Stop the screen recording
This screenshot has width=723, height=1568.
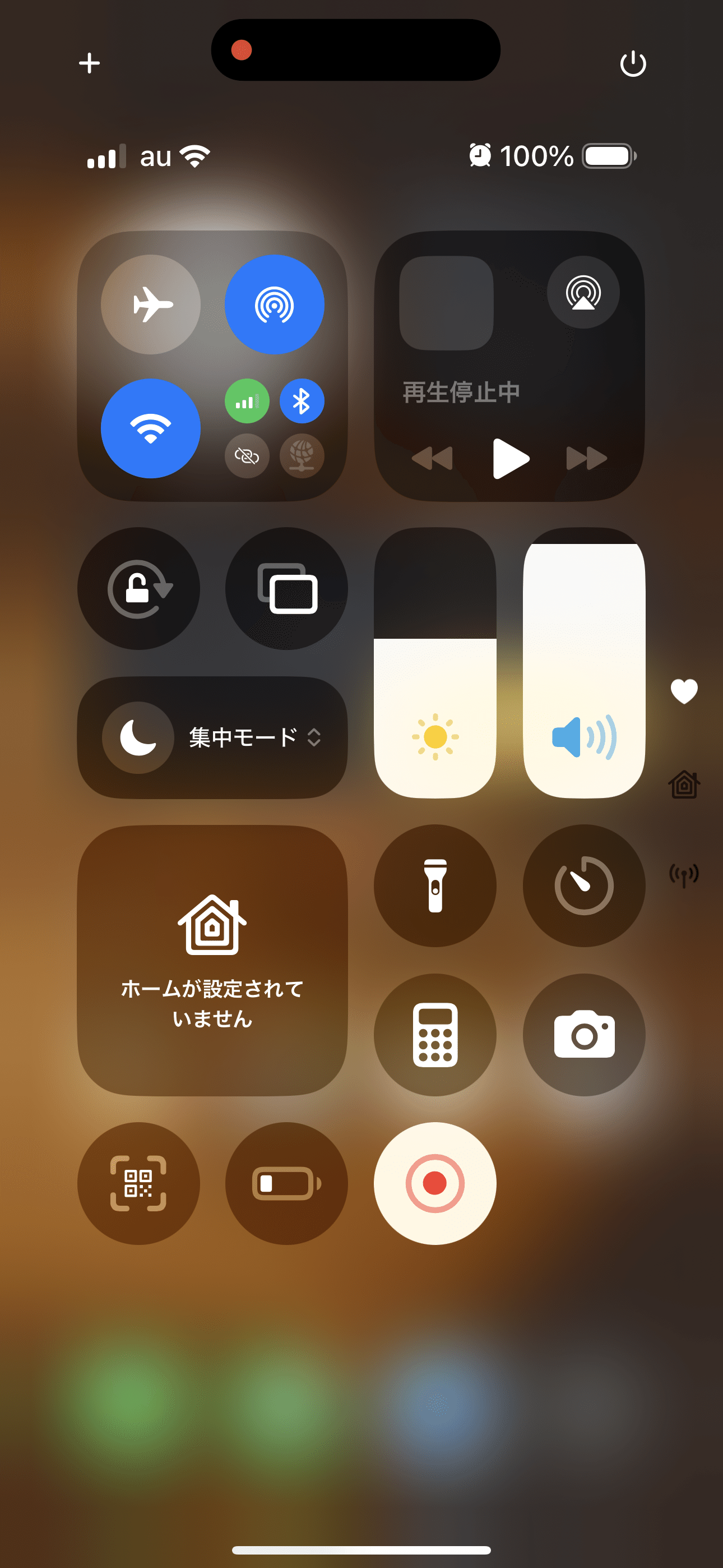pyautogui.click(x=435, y=1183)
